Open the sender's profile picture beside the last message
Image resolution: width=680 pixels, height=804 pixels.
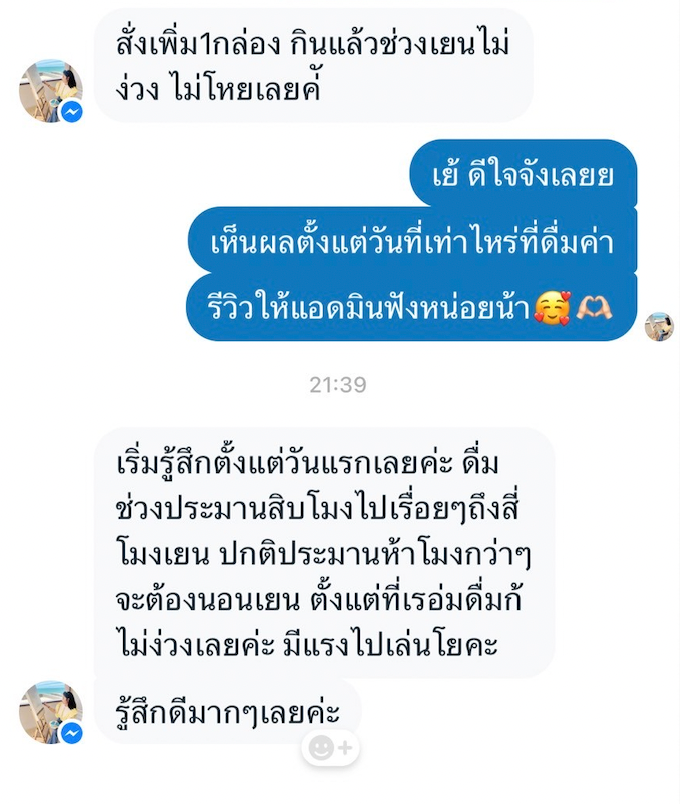tap(50, 711)
